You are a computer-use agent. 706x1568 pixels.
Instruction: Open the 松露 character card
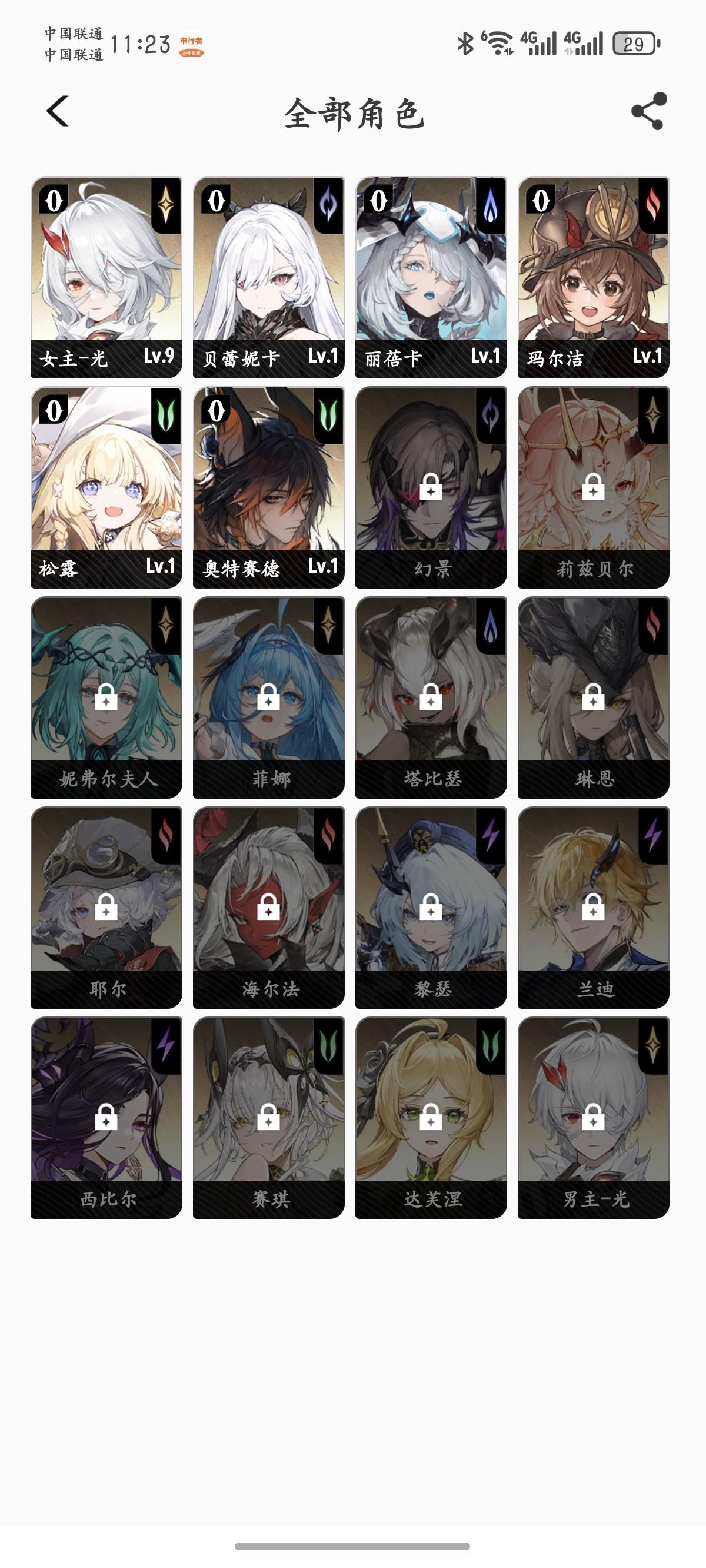pyautogui.click(x=106, y=487)
